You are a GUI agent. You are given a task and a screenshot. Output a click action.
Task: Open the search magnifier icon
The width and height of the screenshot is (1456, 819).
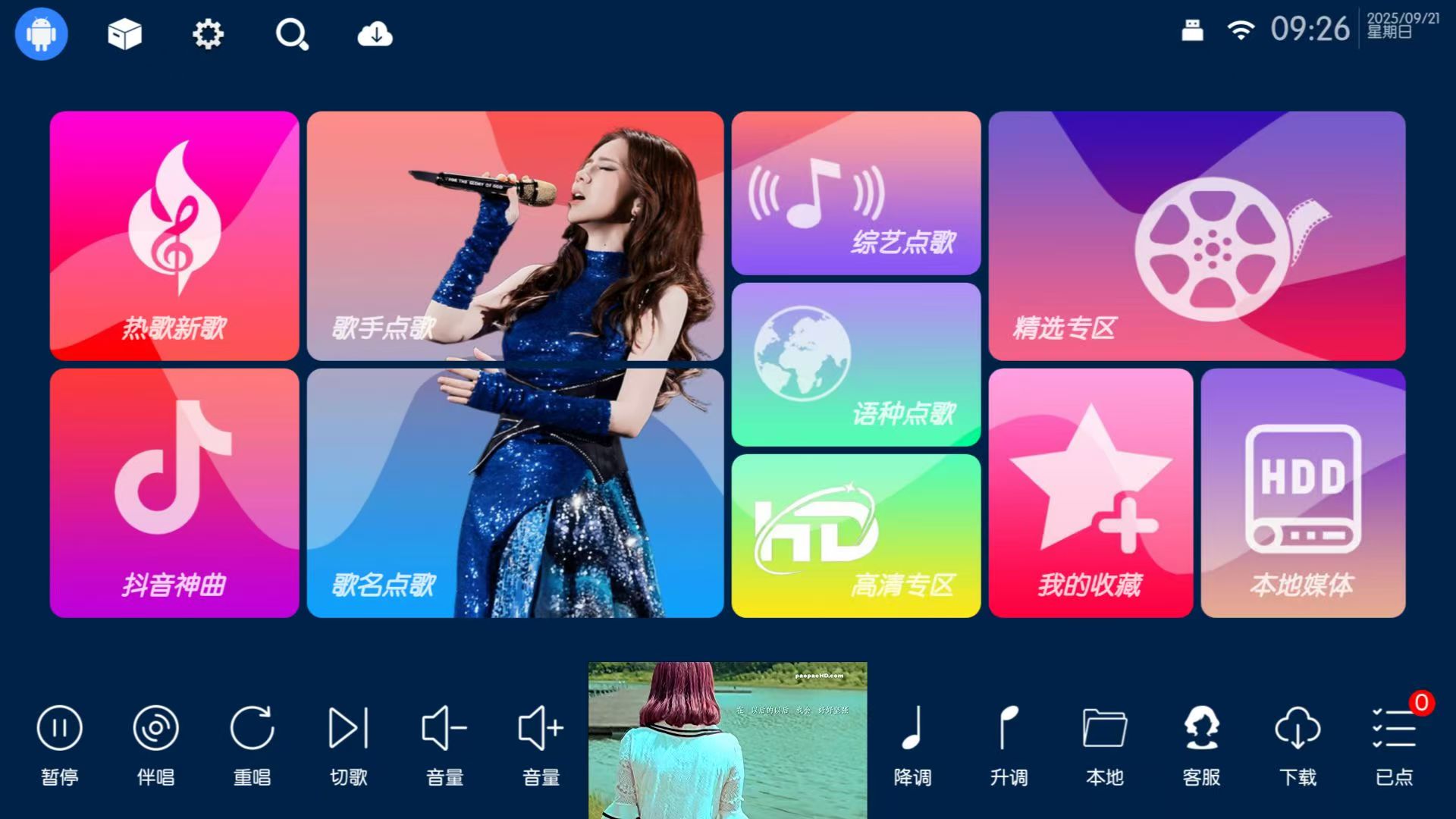(292, 34)
